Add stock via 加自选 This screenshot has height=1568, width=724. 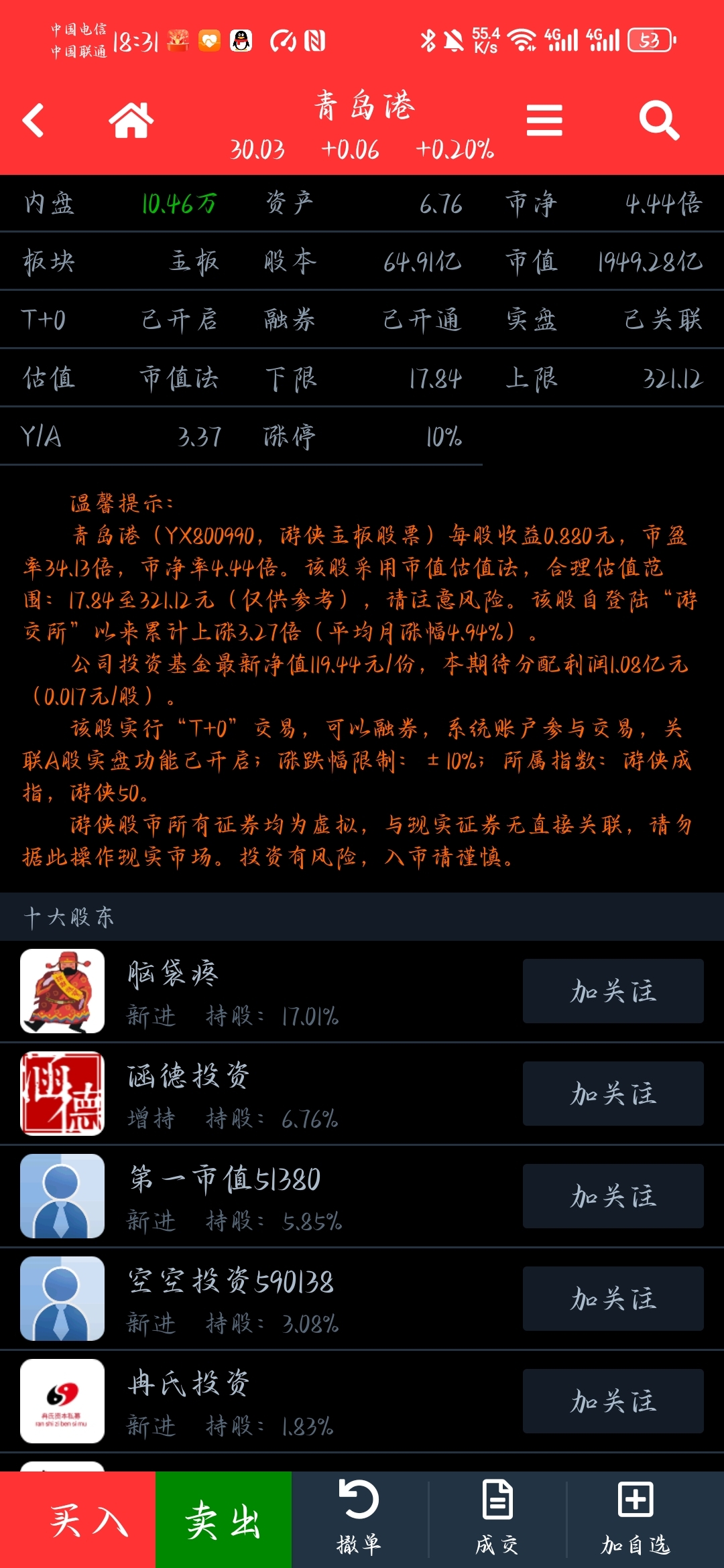(635, 1518)
